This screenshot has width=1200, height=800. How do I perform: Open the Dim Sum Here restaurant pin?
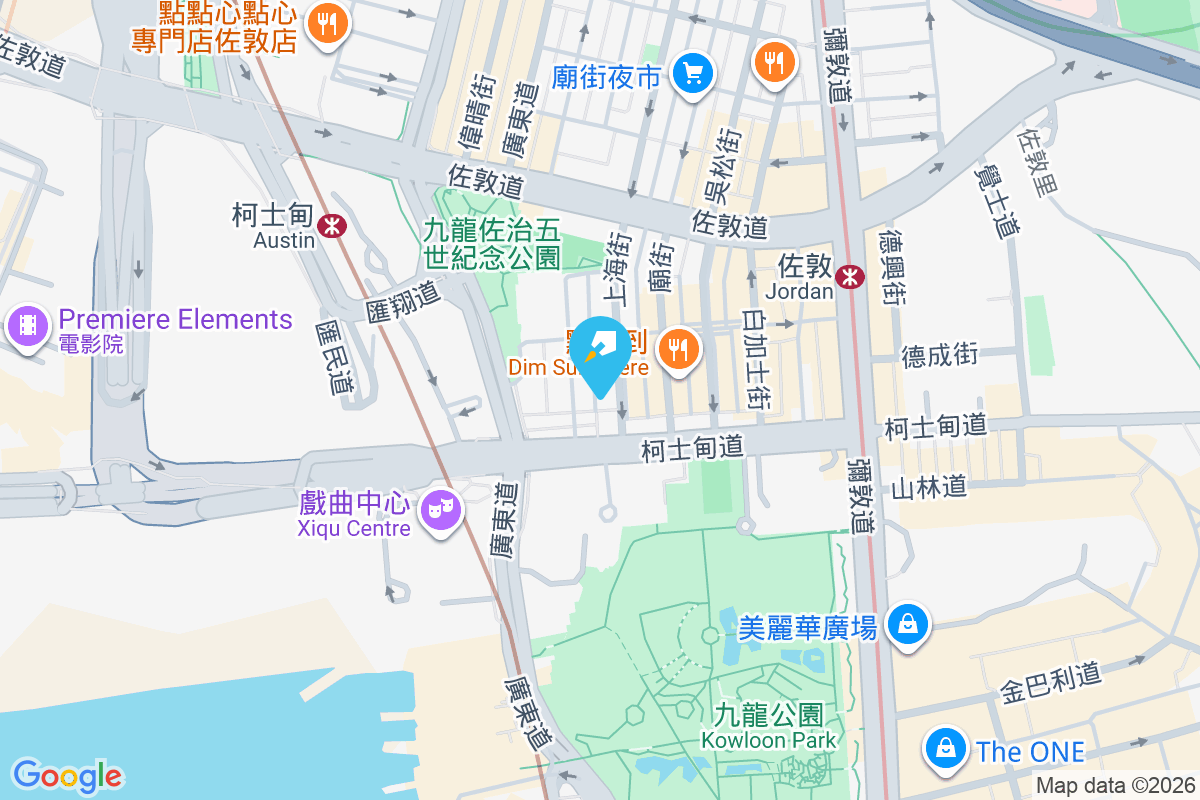tap(679, 349)
